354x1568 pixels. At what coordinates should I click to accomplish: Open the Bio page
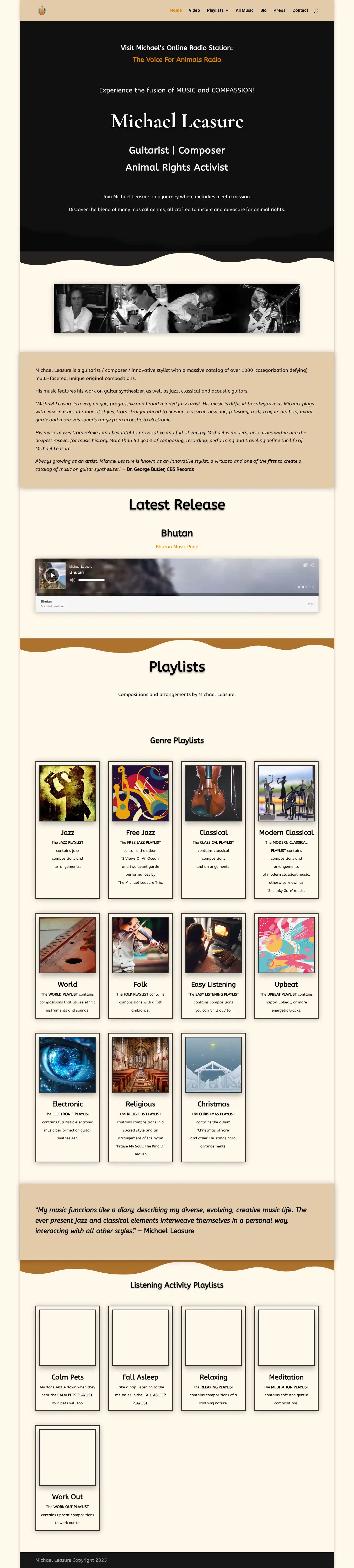coord(263,10)
